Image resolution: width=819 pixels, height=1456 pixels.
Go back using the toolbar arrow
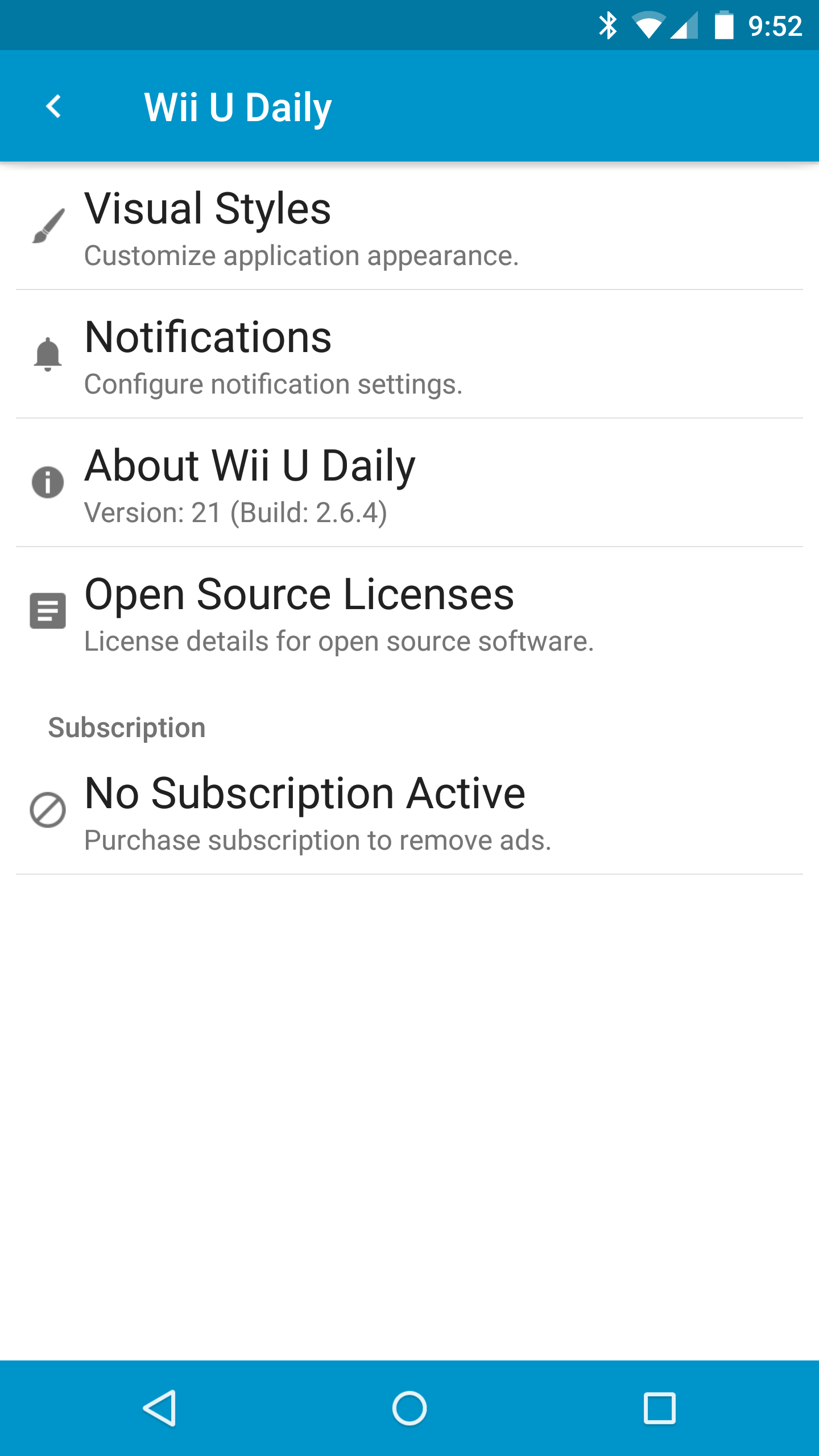pyautogui.click(x=53, y=106)
